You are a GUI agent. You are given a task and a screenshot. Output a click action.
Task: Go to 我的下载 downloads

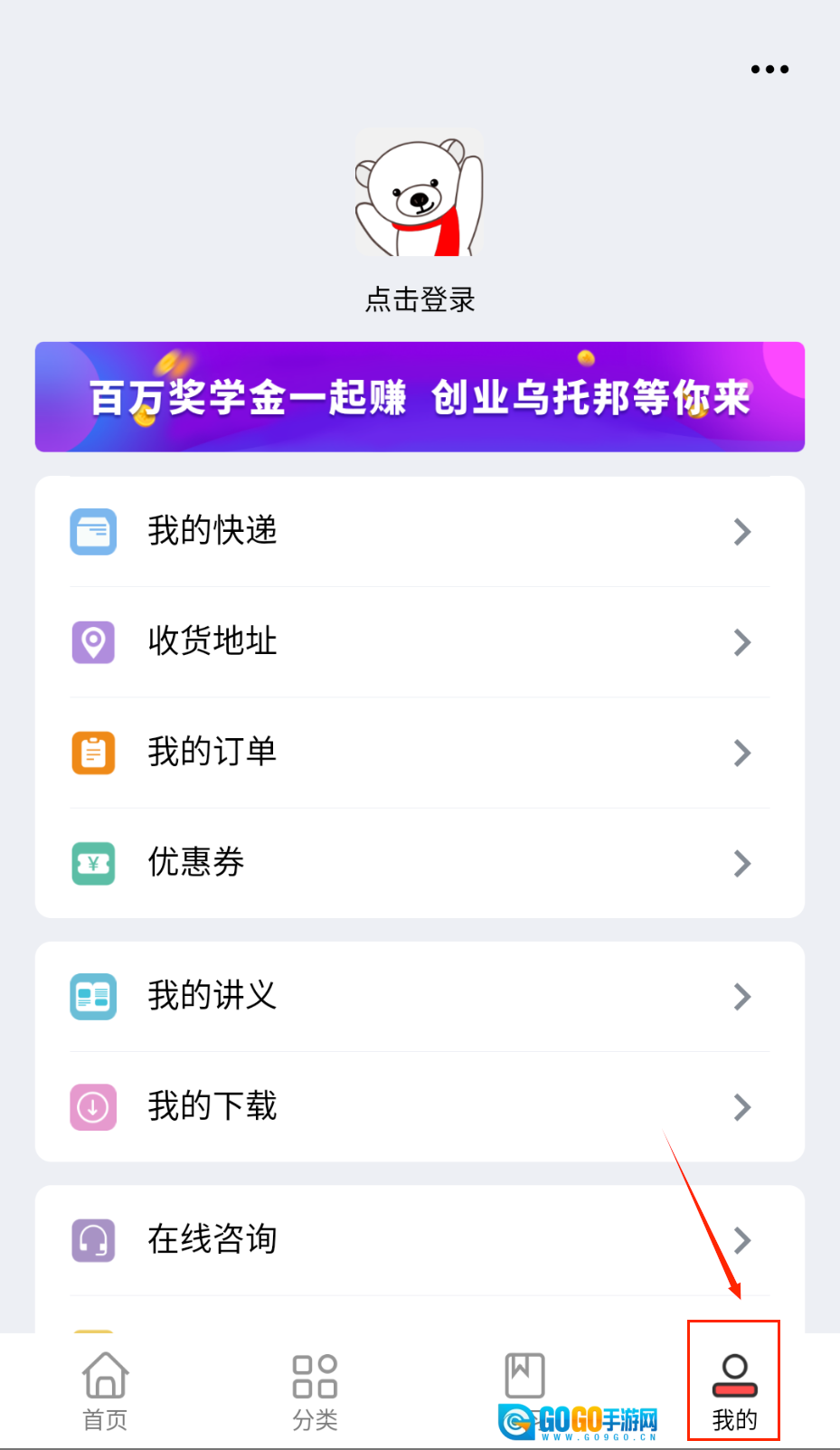[420, 1107]
